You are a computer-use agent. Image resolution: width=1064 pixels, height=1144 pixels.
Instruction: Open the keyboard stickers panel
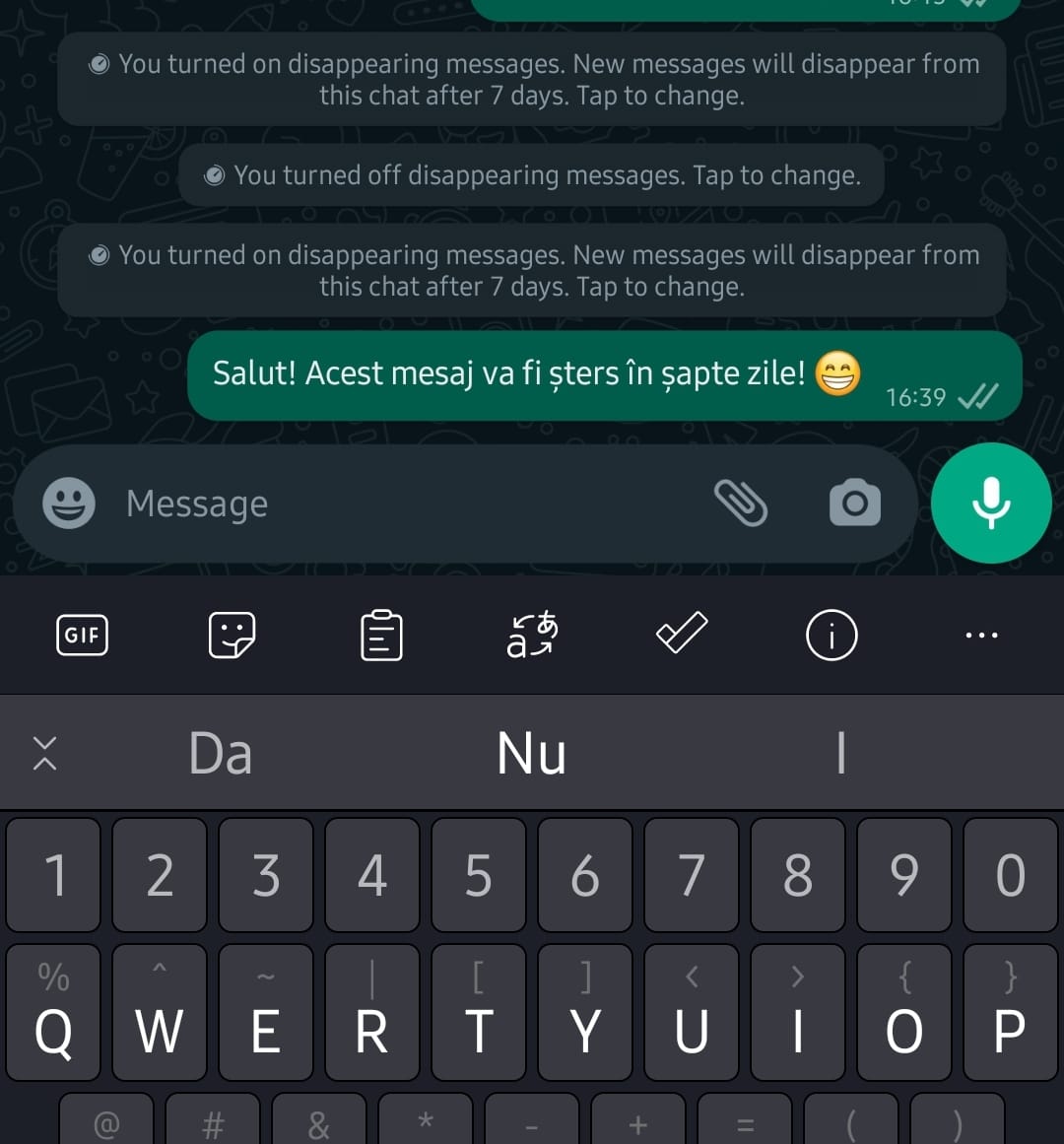[233, 636]
